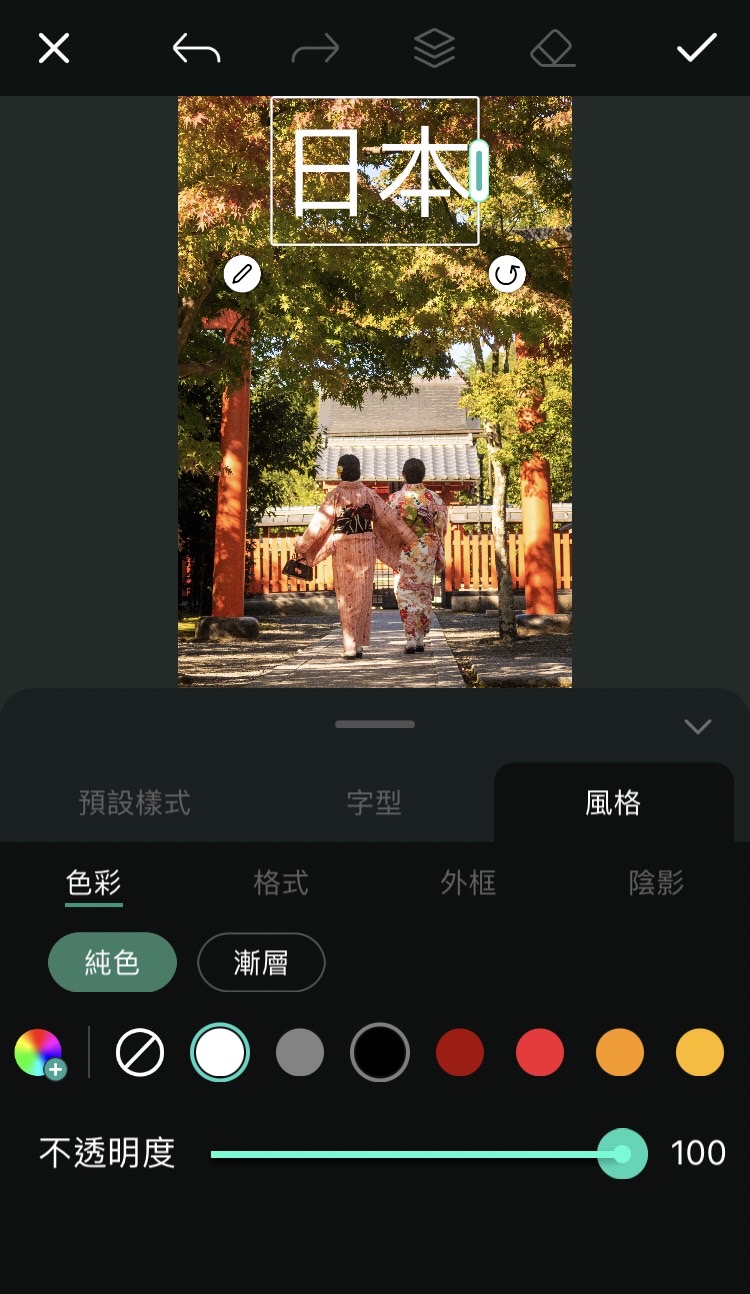Tap the rotate icon near the text box
Viewport: 750px width, 1294px height.
(x=508, y=273)
